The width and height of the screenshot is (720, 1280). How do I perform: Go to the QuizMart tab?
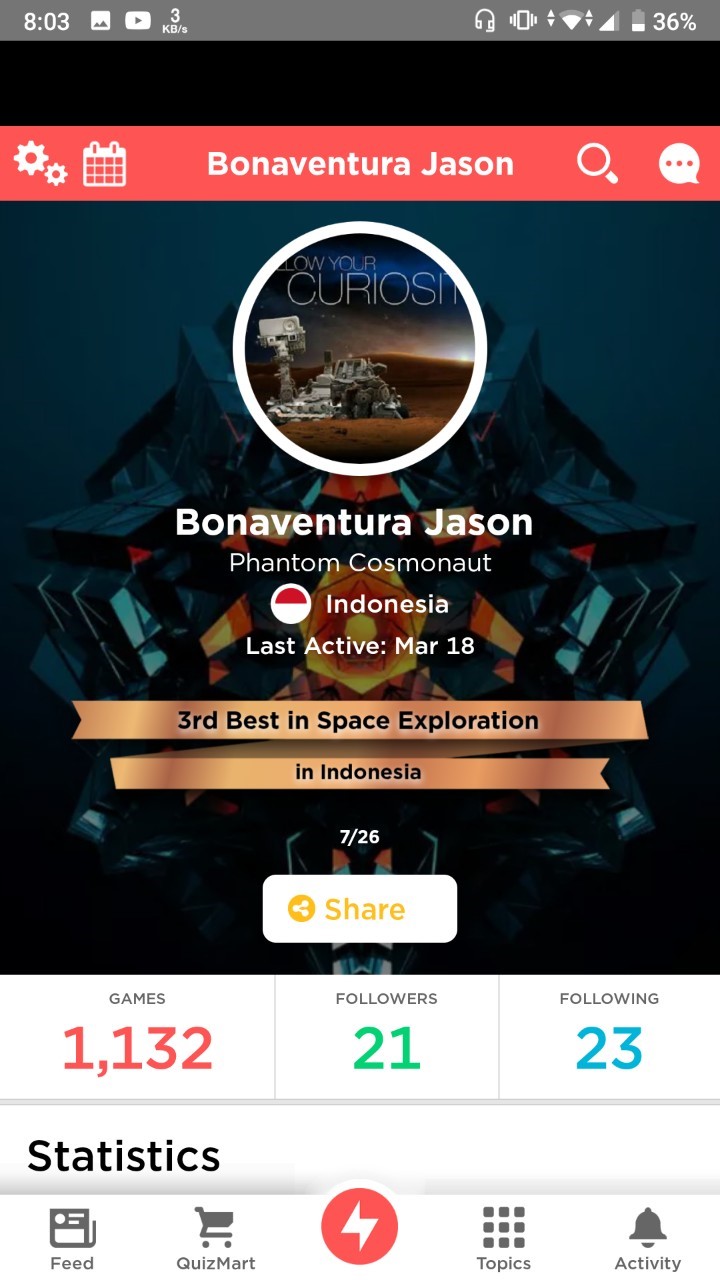tap(216, 1238)
